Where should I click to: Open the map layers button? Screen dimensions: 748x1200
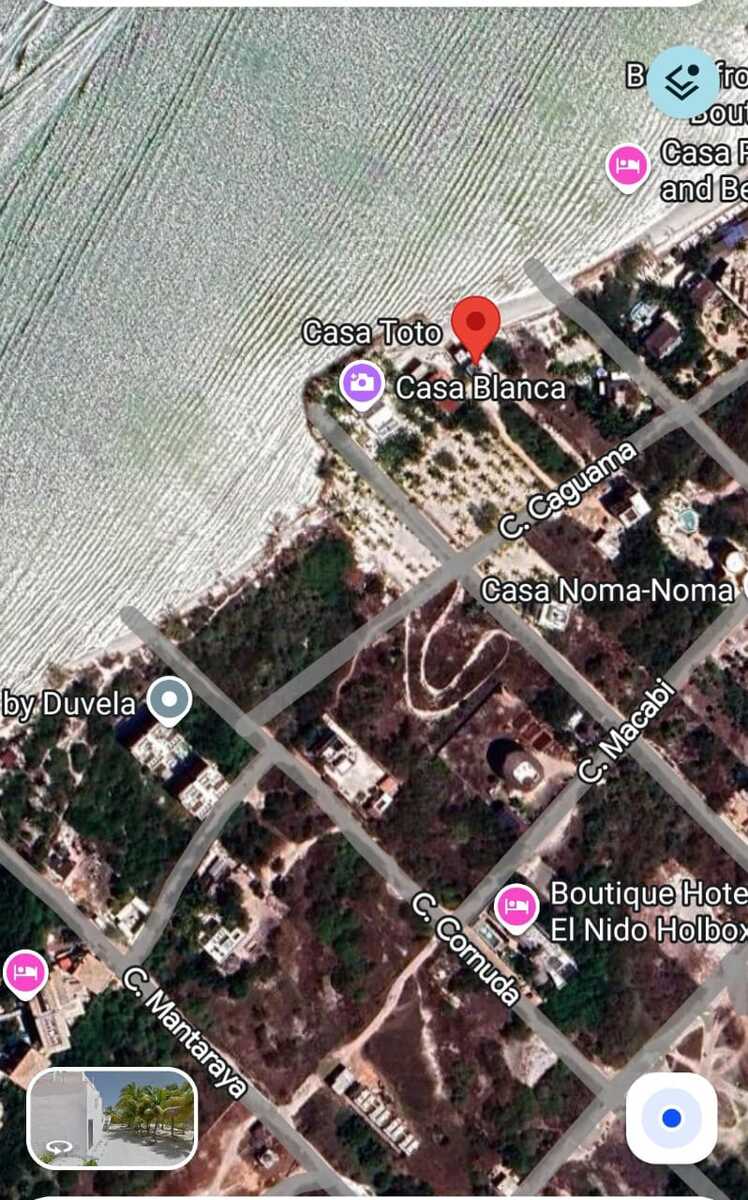click(x=682, y=82)
